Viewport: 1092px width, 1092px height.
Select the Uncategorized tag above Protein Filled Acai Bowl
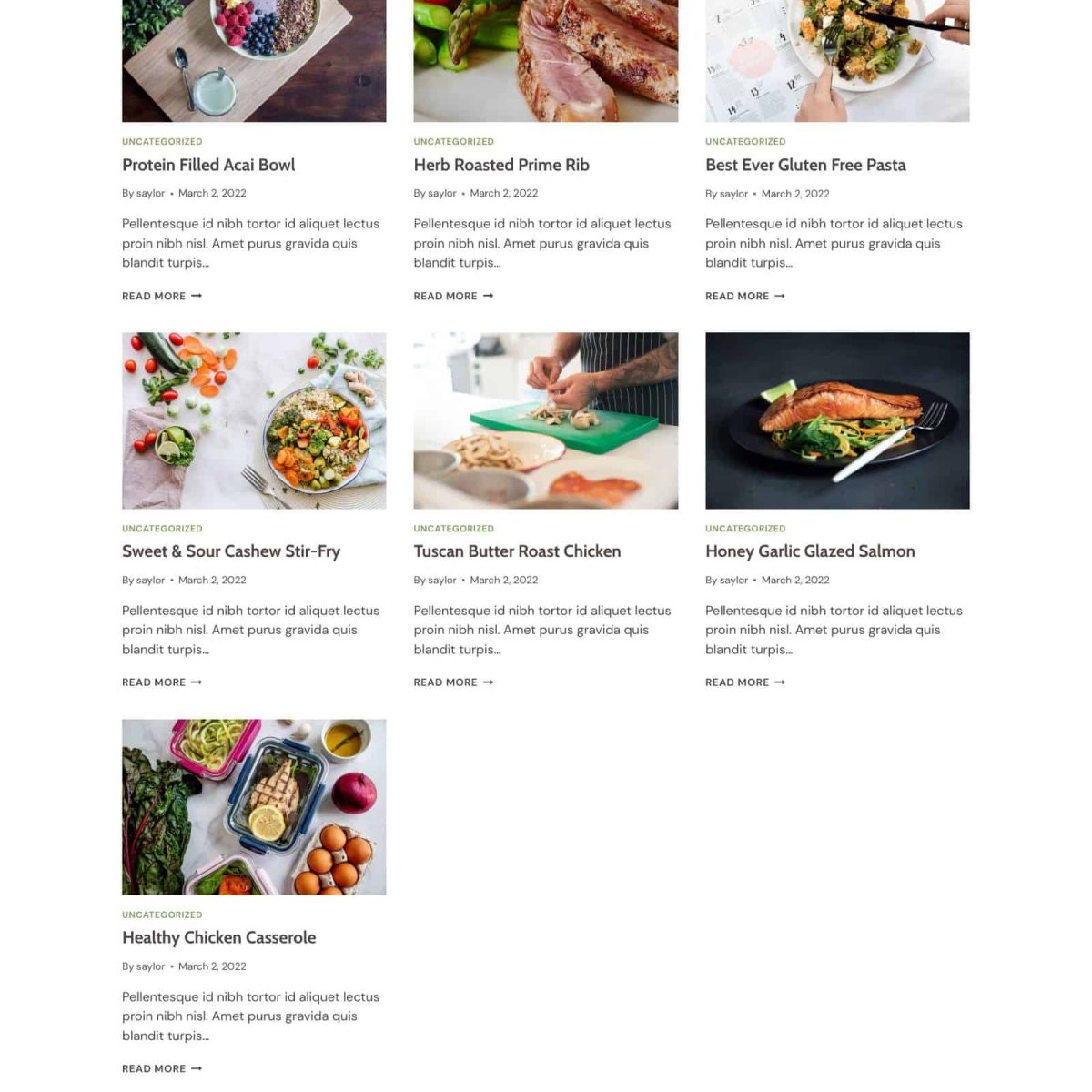[162, 142]
